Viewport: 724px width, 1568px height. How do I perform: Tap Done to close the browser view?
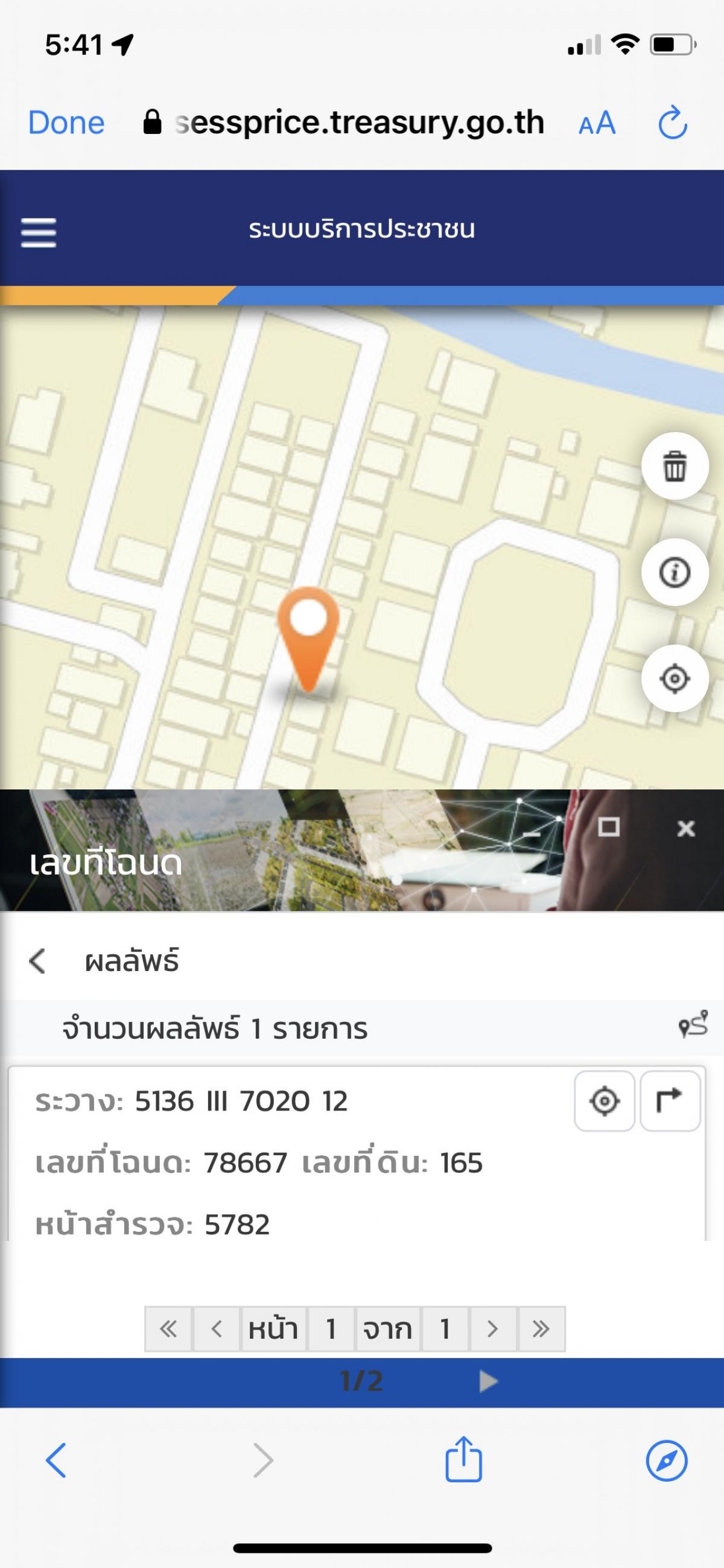(66, 123)
